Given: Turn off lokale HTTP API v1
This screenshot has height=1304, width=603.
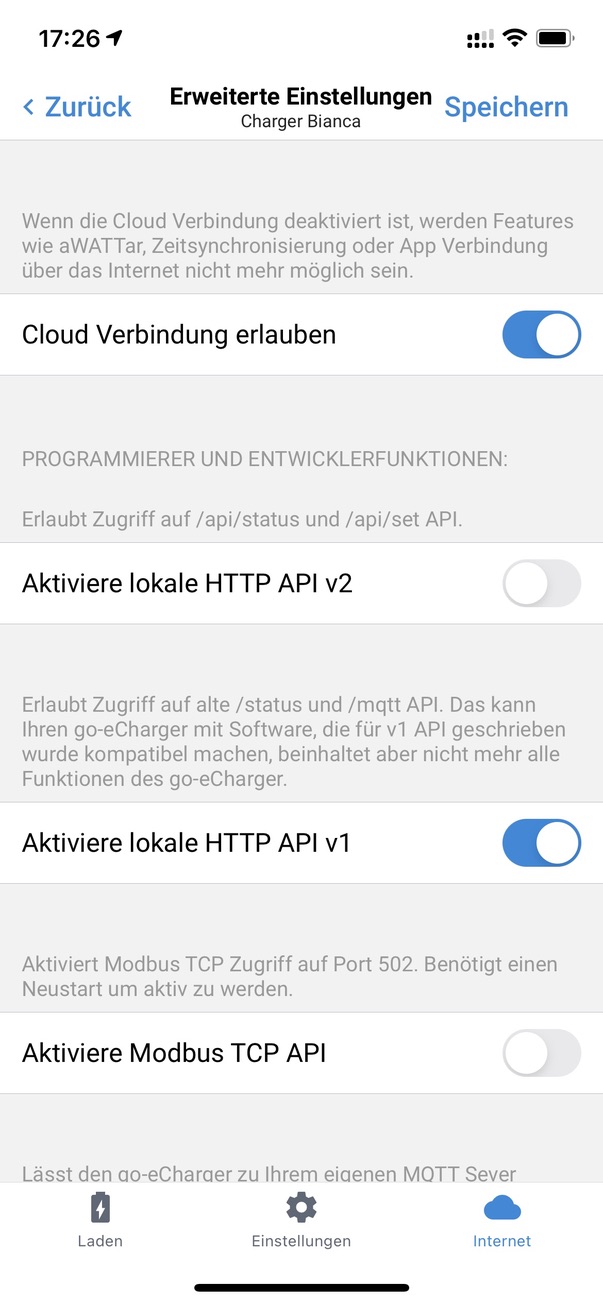Looking at the screenshot, I should (541, 843).
